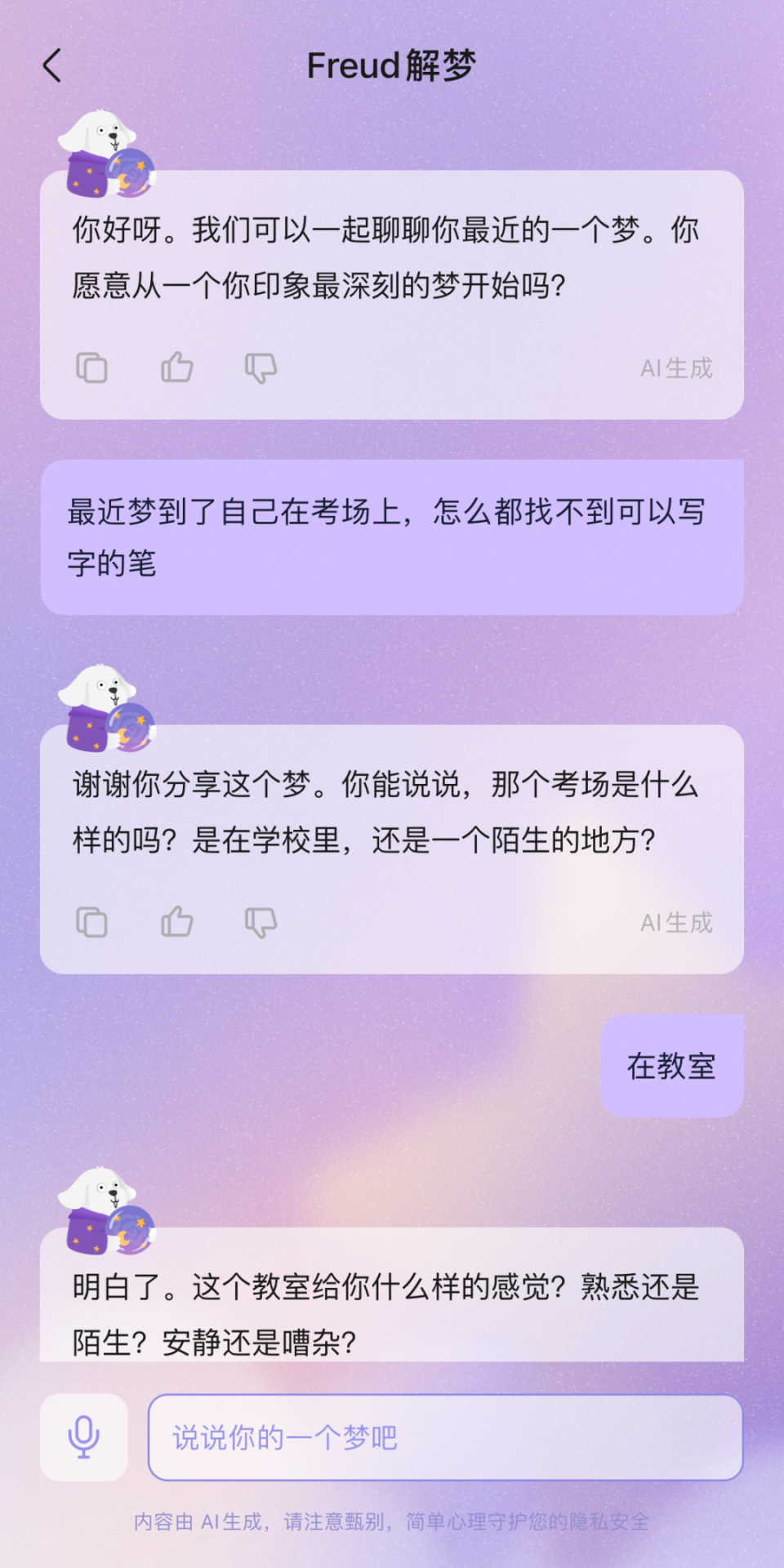Image resolution: width=784 pixels, height=1568 pixels.
Task: Give thumbs up to 谢谢你分享这个梦 reply
Action: click(176, 922)
